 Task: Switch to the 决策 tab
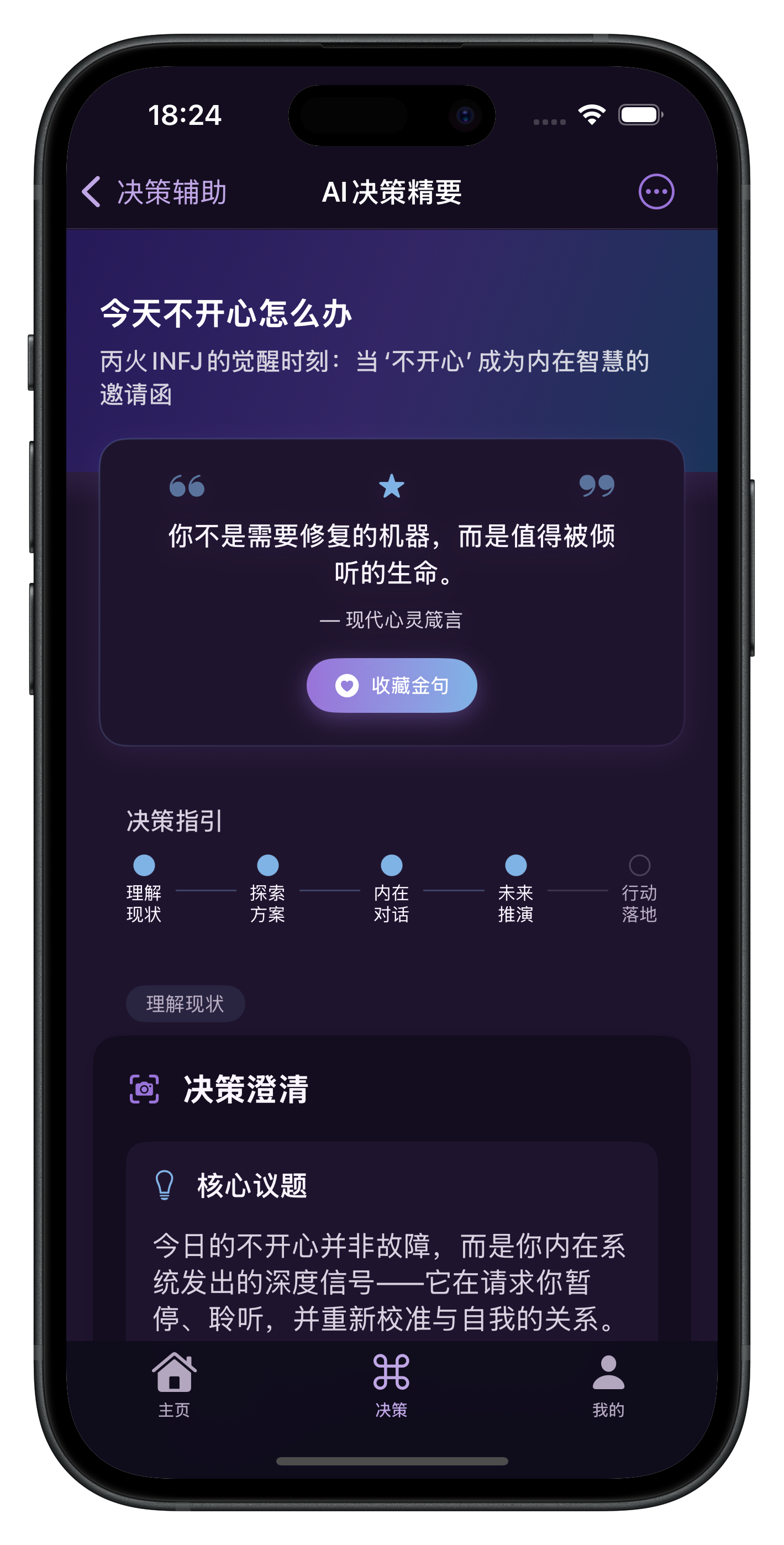391,1384
